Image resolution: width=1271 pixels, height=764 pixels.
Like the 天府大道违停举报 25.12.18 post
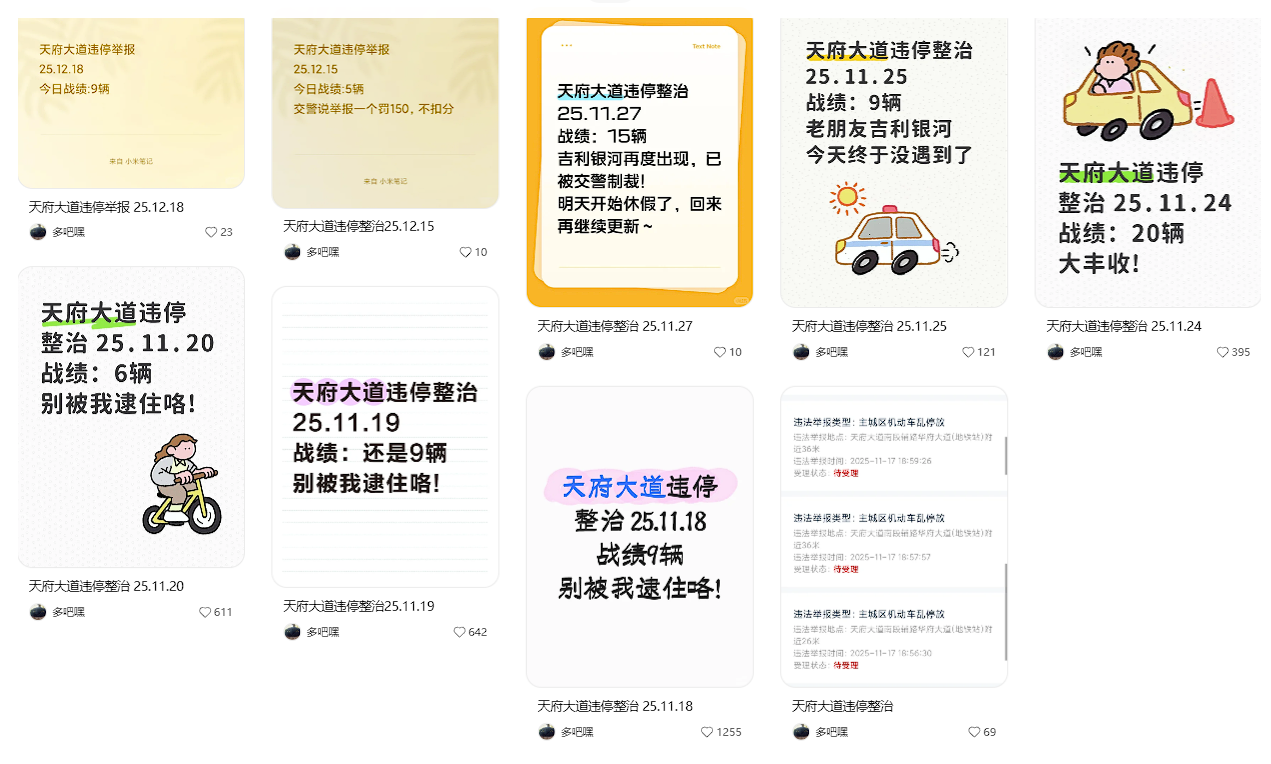tap(211, 232)
